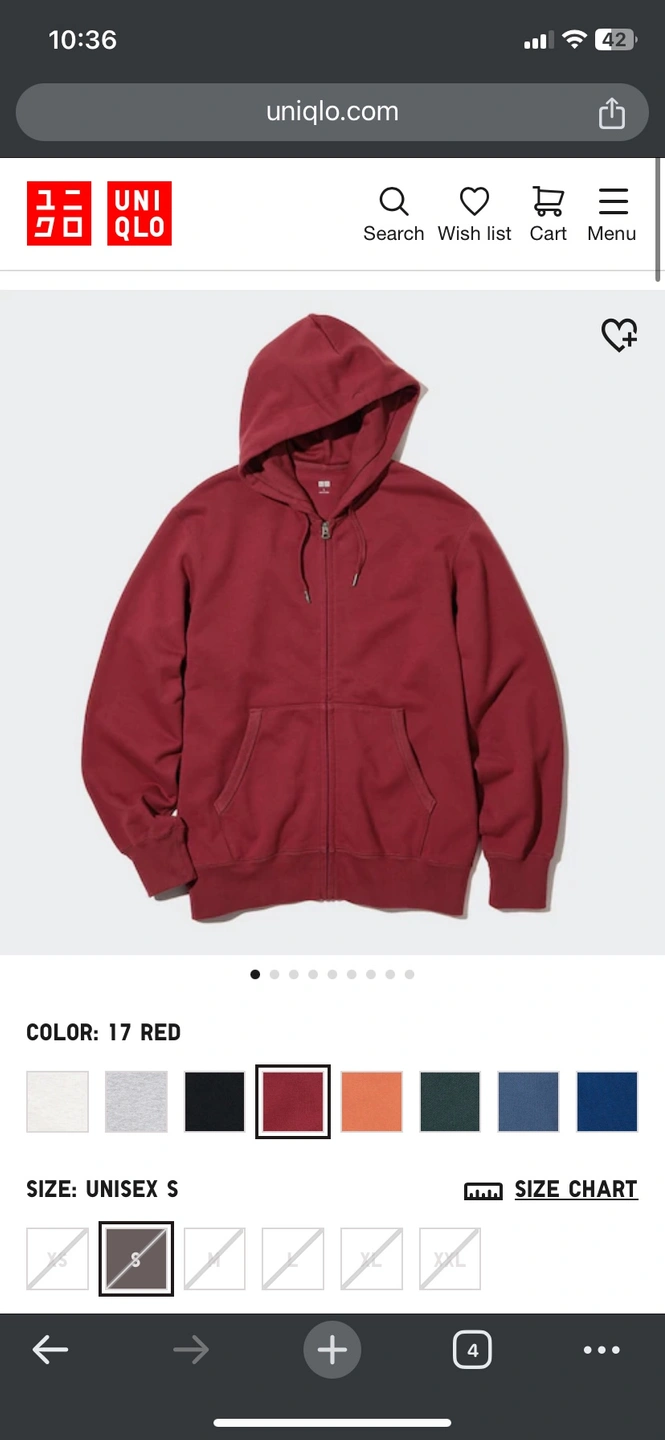Choose the faded blue color swatch
Image resolution: width=665 pixels, height=1440 pixels.
pos(528,1102)
